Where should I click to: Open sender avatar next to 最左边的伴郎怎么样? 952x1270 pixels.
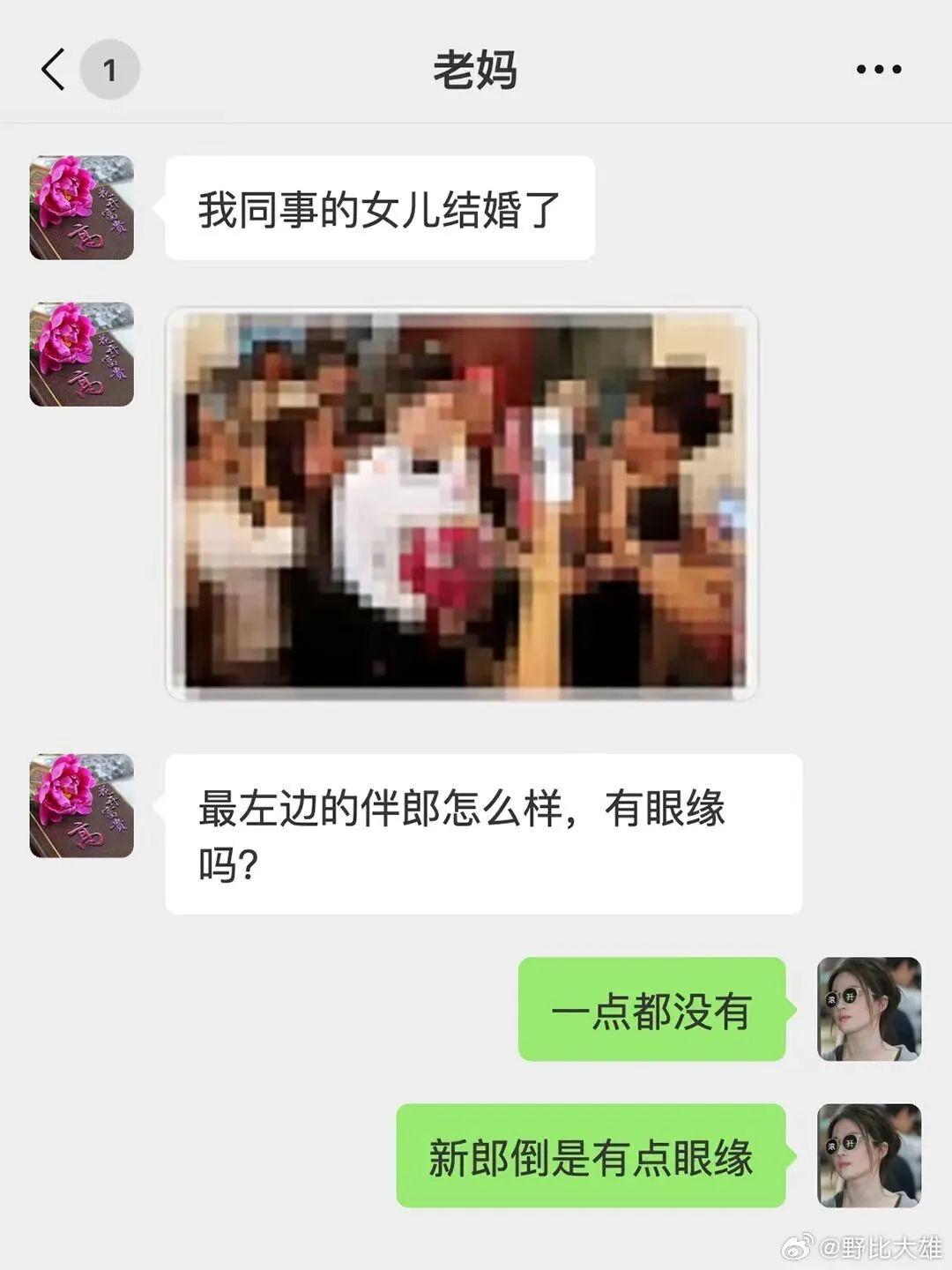click(82, 805)
